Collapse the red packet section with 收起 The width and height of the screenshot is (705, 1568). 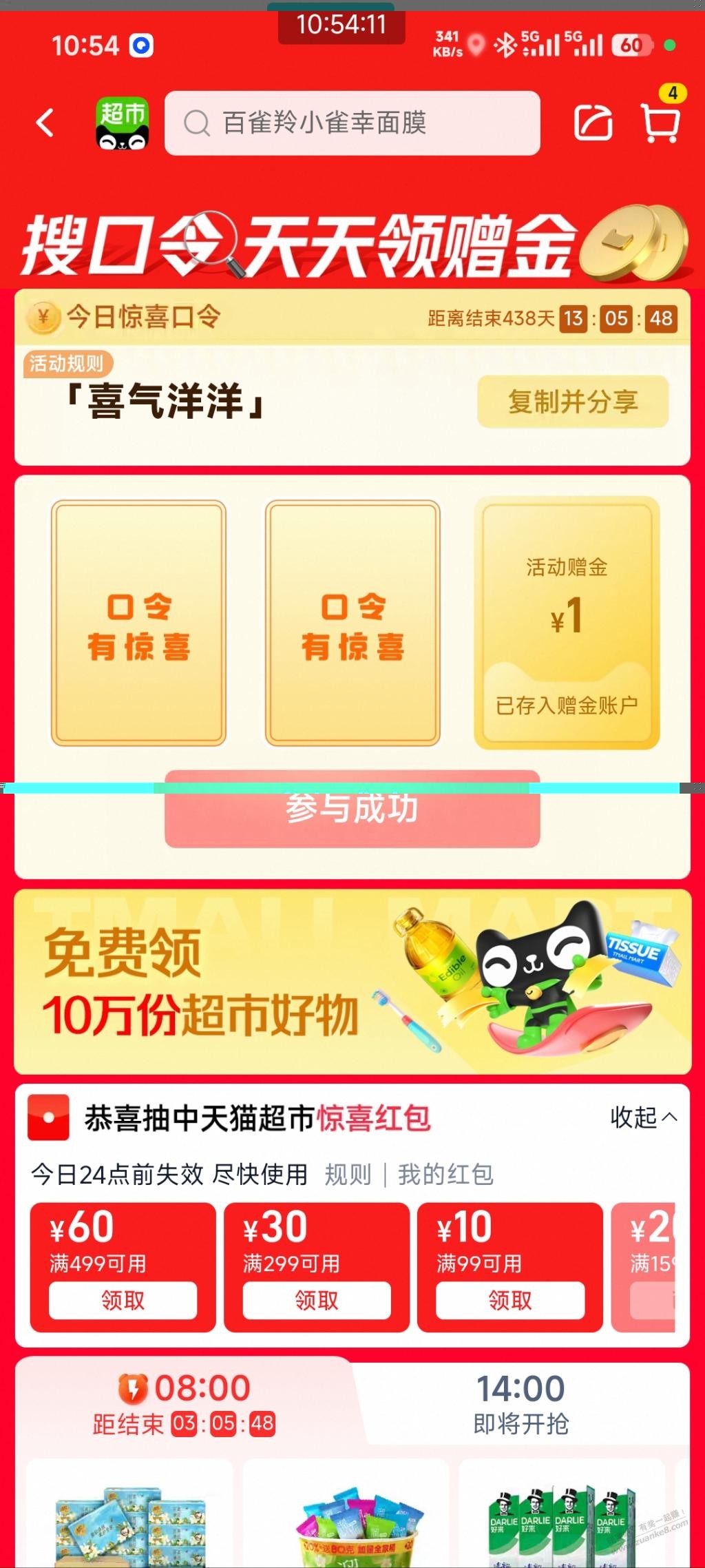coord(643,1117)
